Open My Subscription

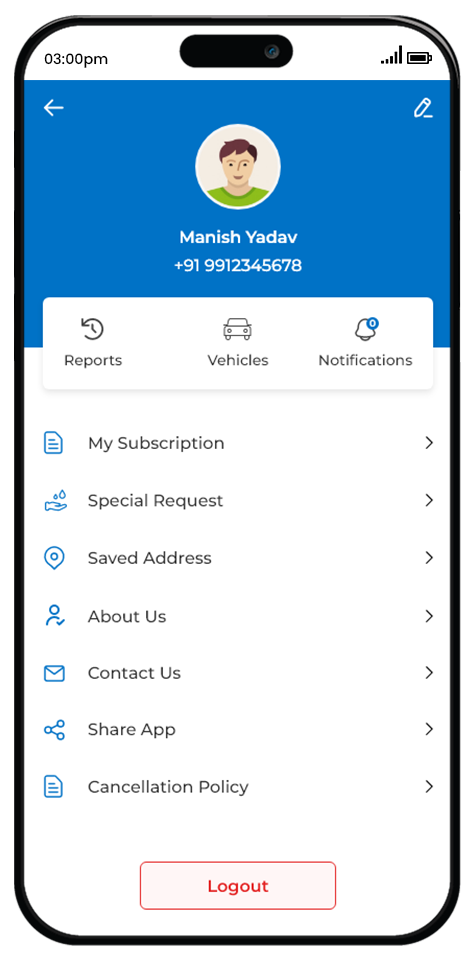[x=238, y=443]
